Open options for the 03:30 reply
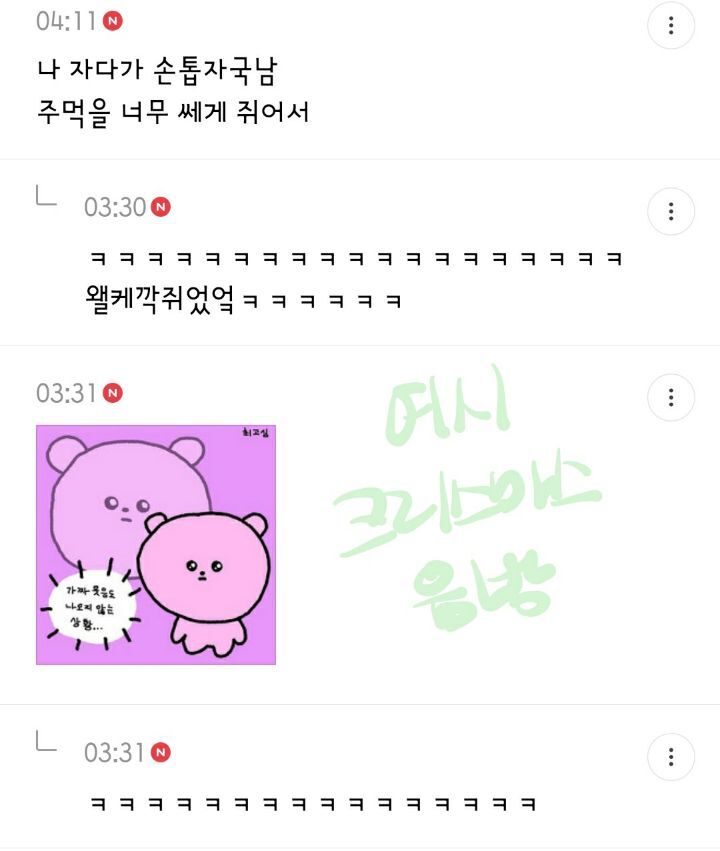Image resolution: width=720 pixels, height=851 pixels. point(670,212)
